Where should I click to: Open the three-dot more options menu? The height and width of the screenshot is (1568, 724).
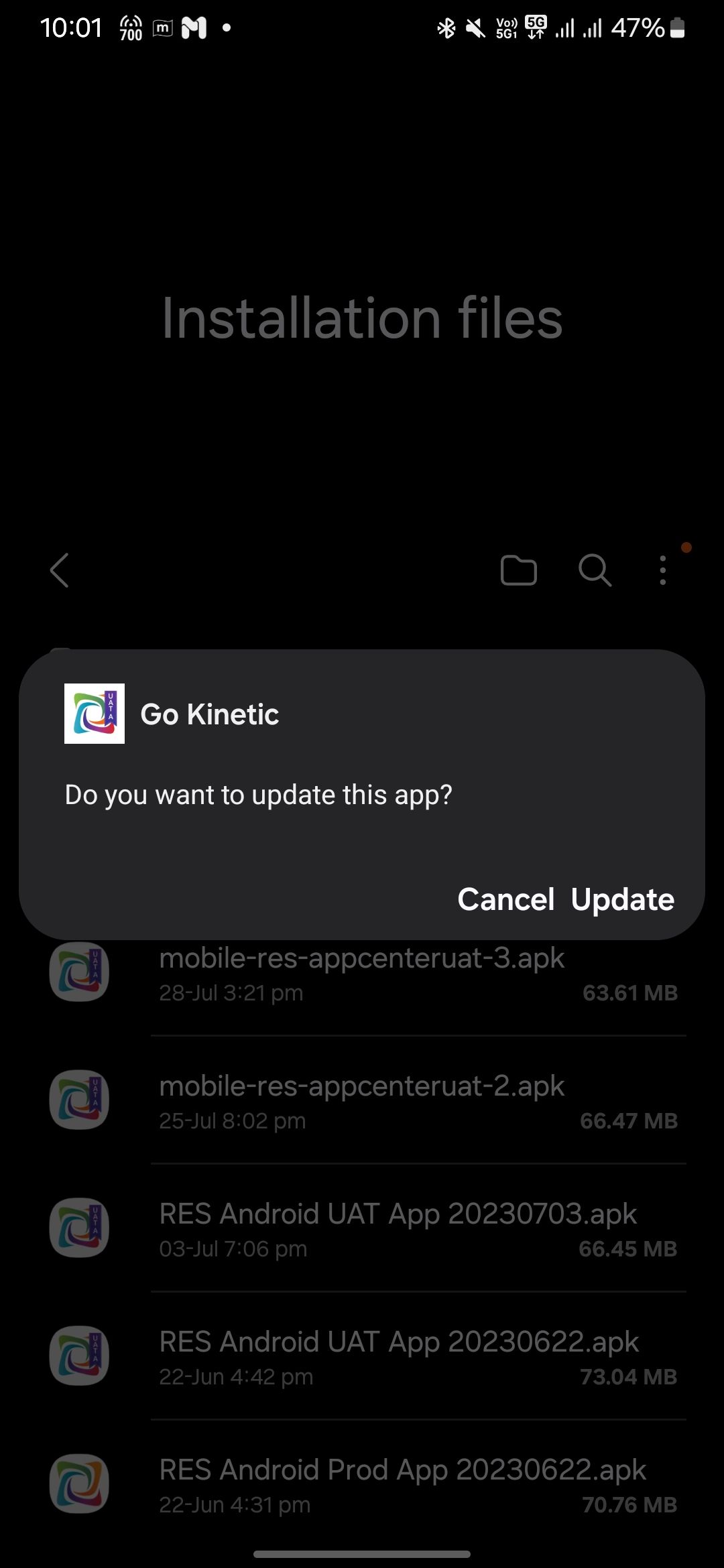662,570
